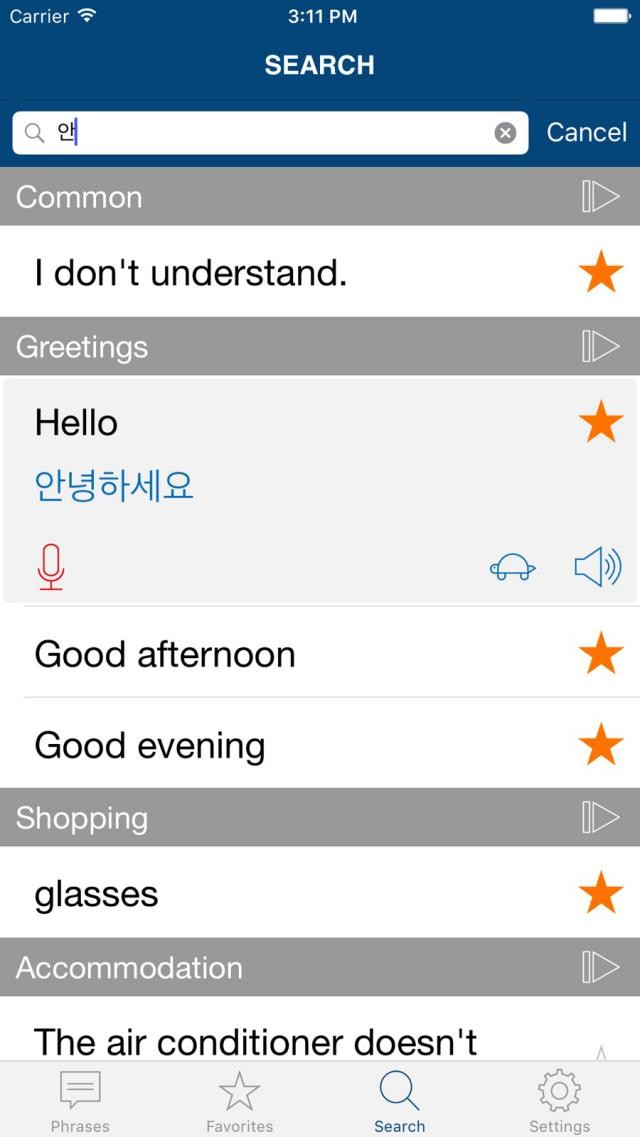This screenshot has height=1137, width=640.
Task: Open the "I don't understand." phrase
Action: point(191,272)
